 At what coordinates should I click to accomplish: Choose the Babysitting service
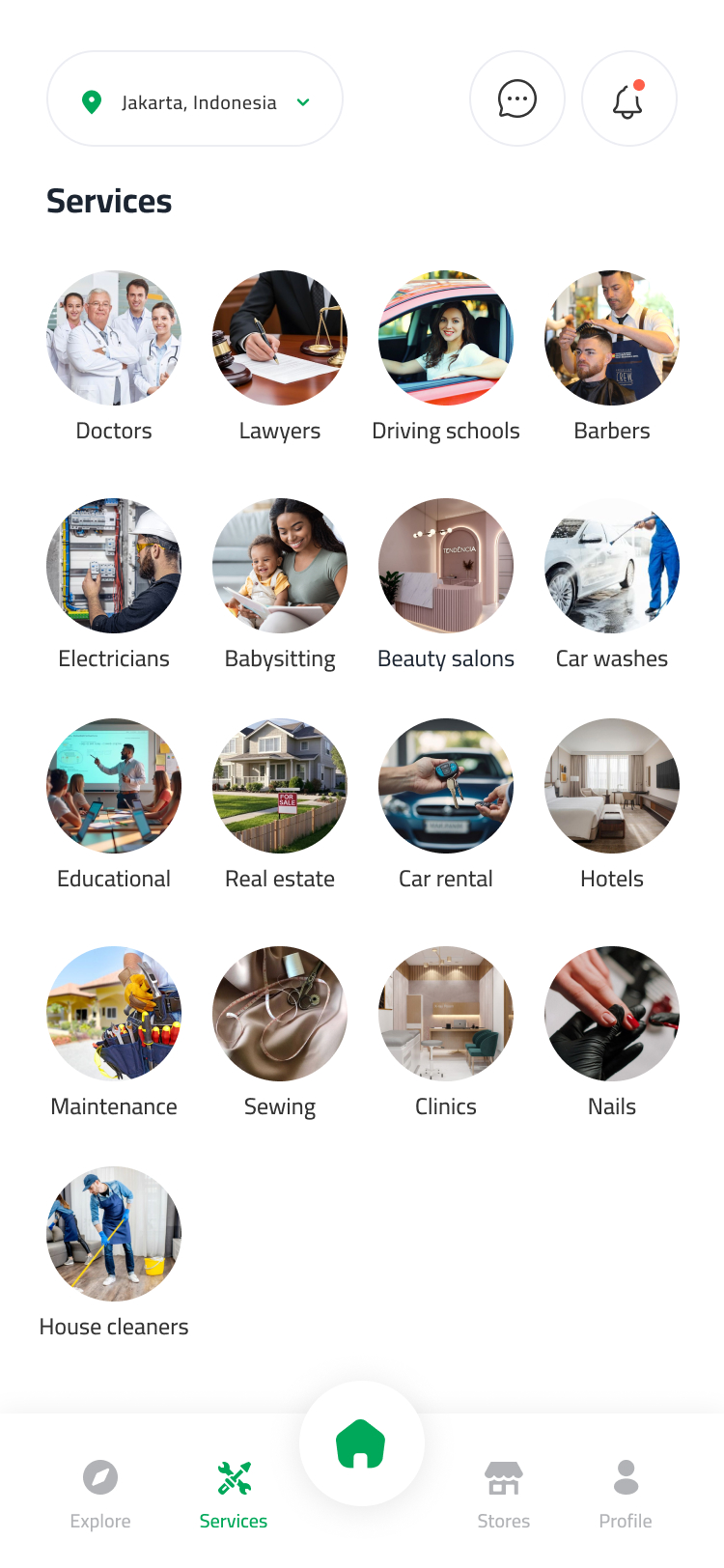pyautogui.click(x=280, y=566)
